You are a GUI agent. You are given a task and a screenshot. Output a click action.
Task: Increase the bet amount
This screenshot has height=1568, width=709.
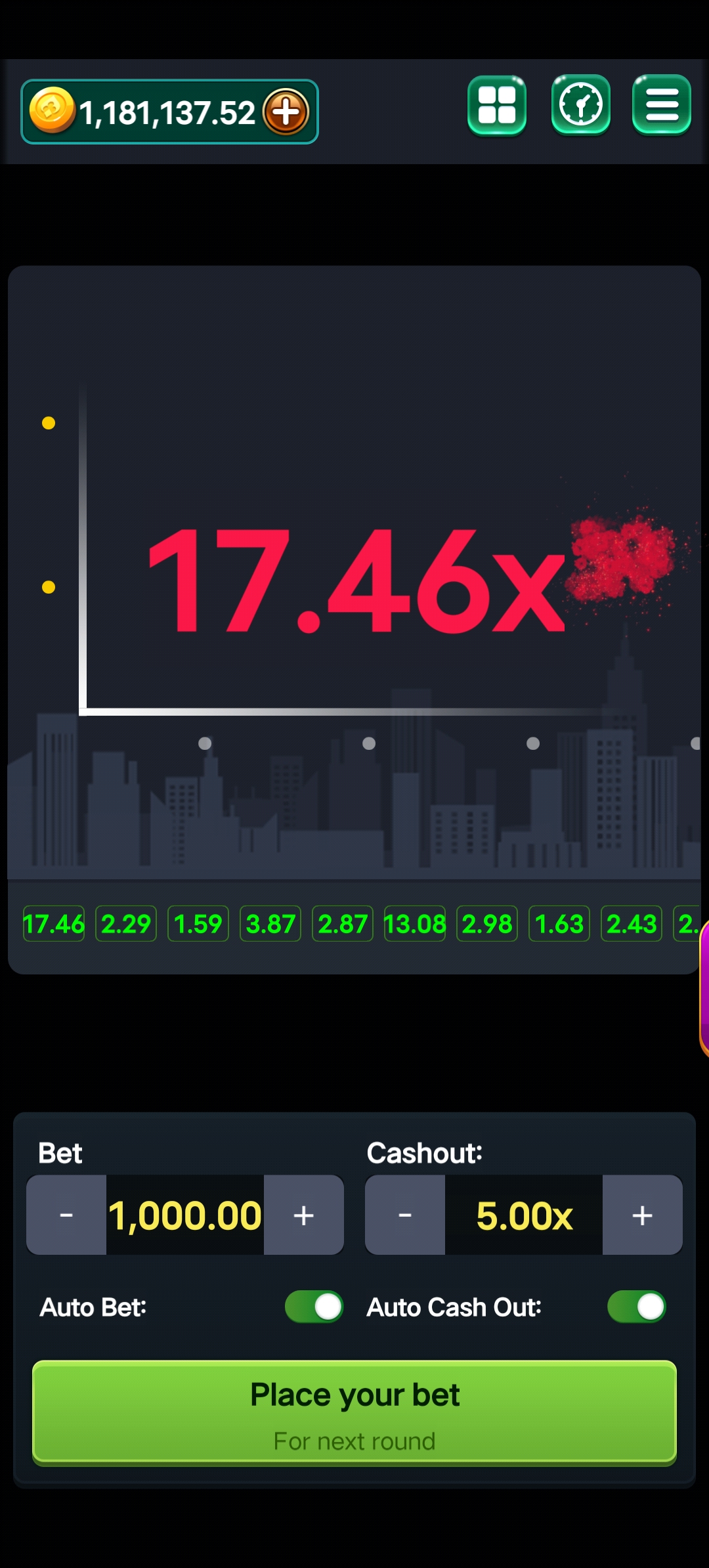(303, 1215)
